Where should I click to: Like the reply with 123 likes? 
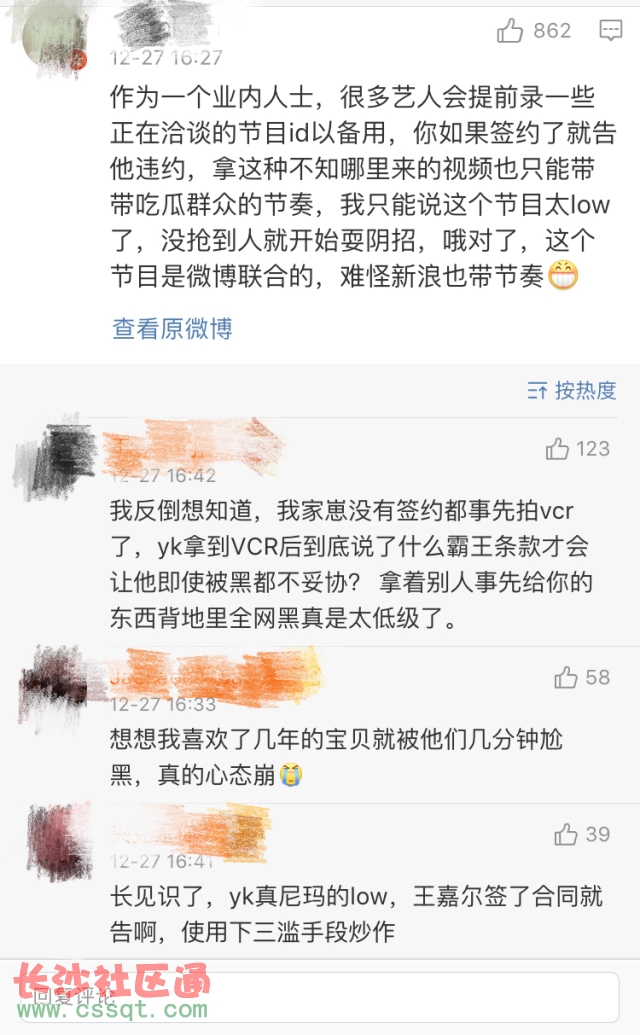[x=558, y=449]
